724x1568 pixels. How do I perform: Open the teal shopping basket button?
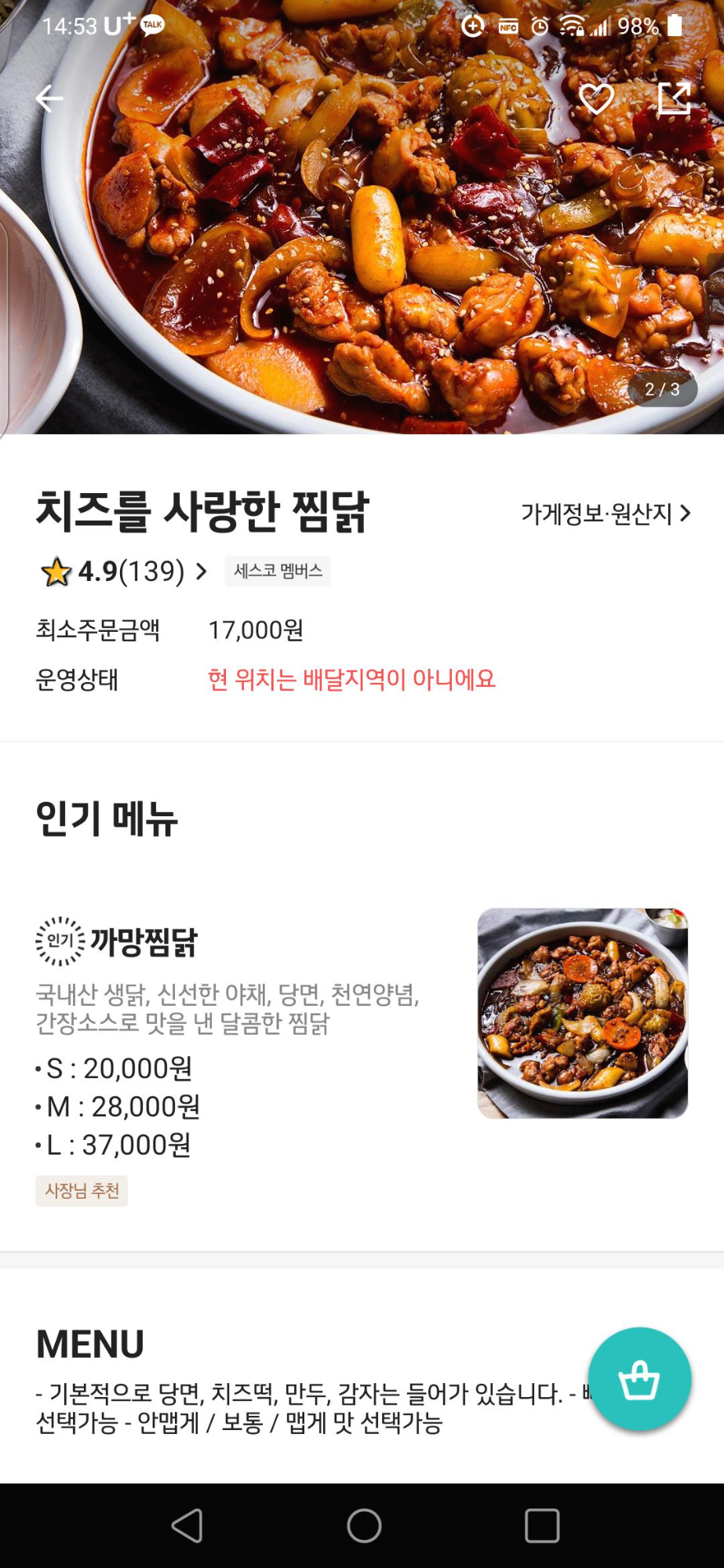639,1378
